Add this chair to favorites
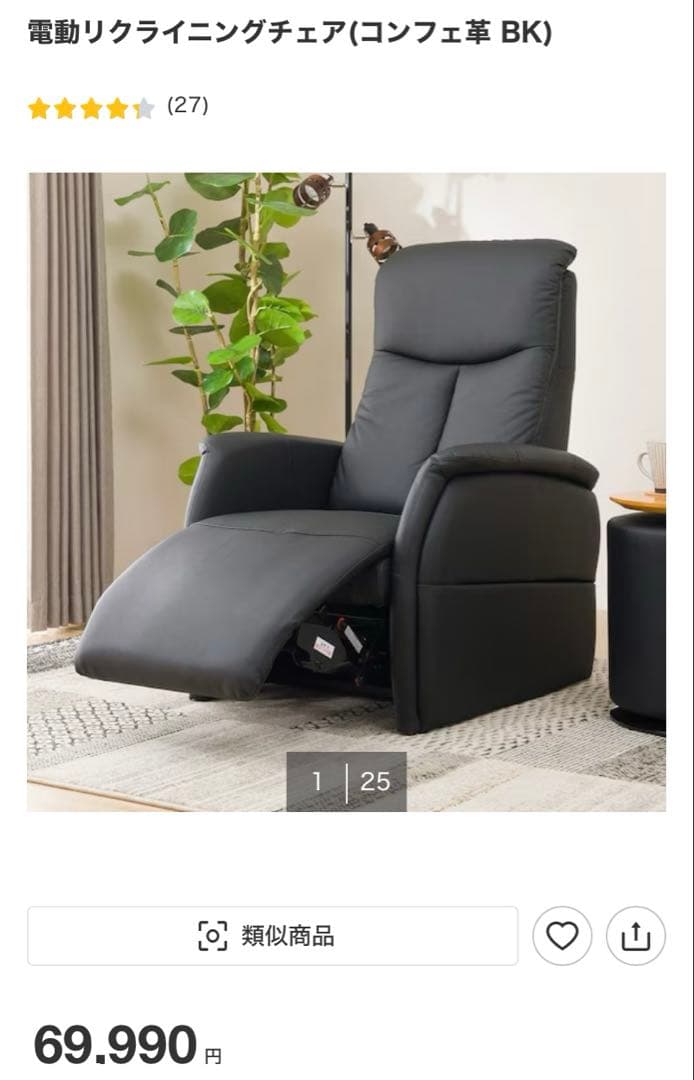Viewport: 694px width, 1080px height. [562, 936]
